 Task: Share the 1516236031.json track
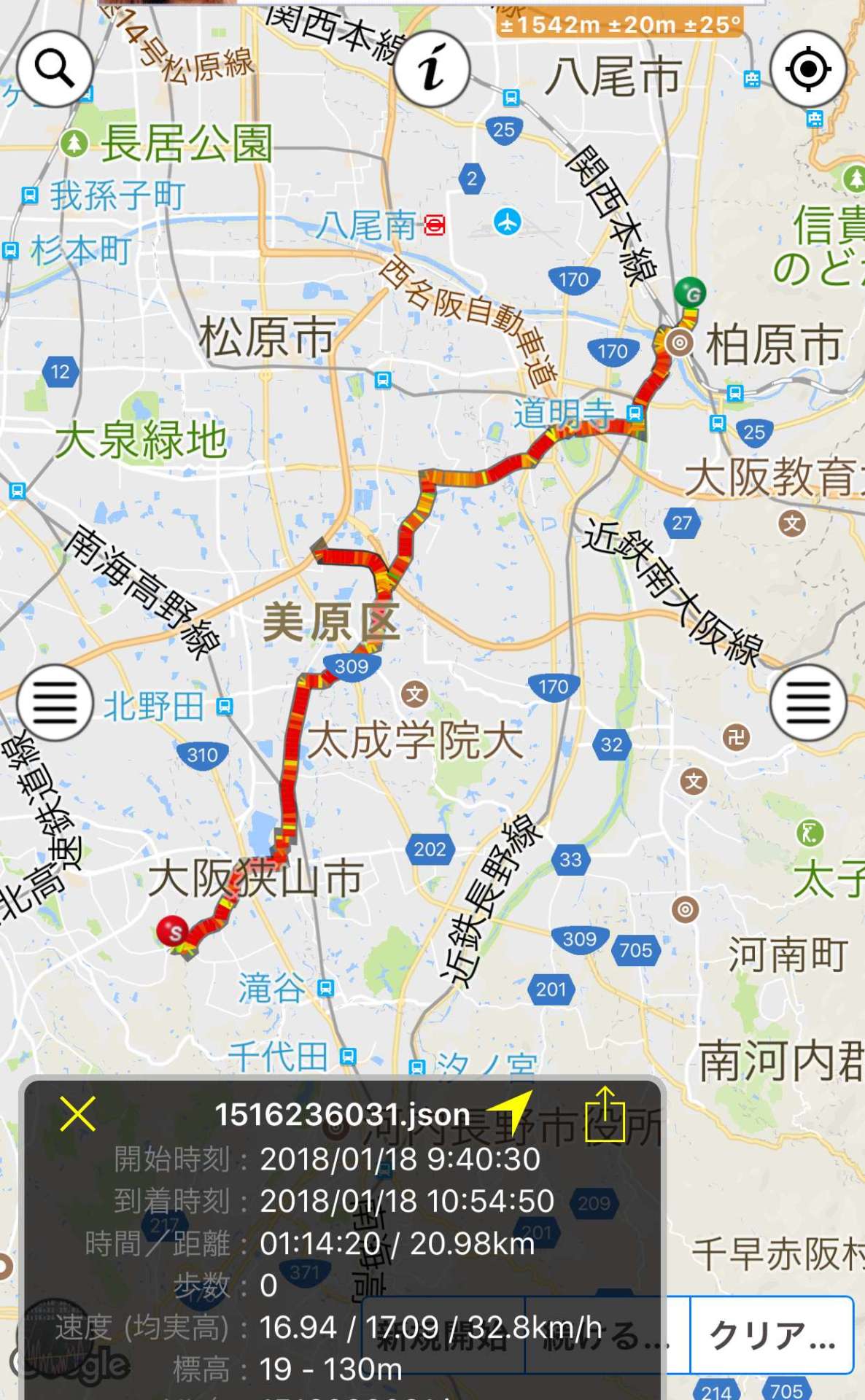click(605, 1113)
